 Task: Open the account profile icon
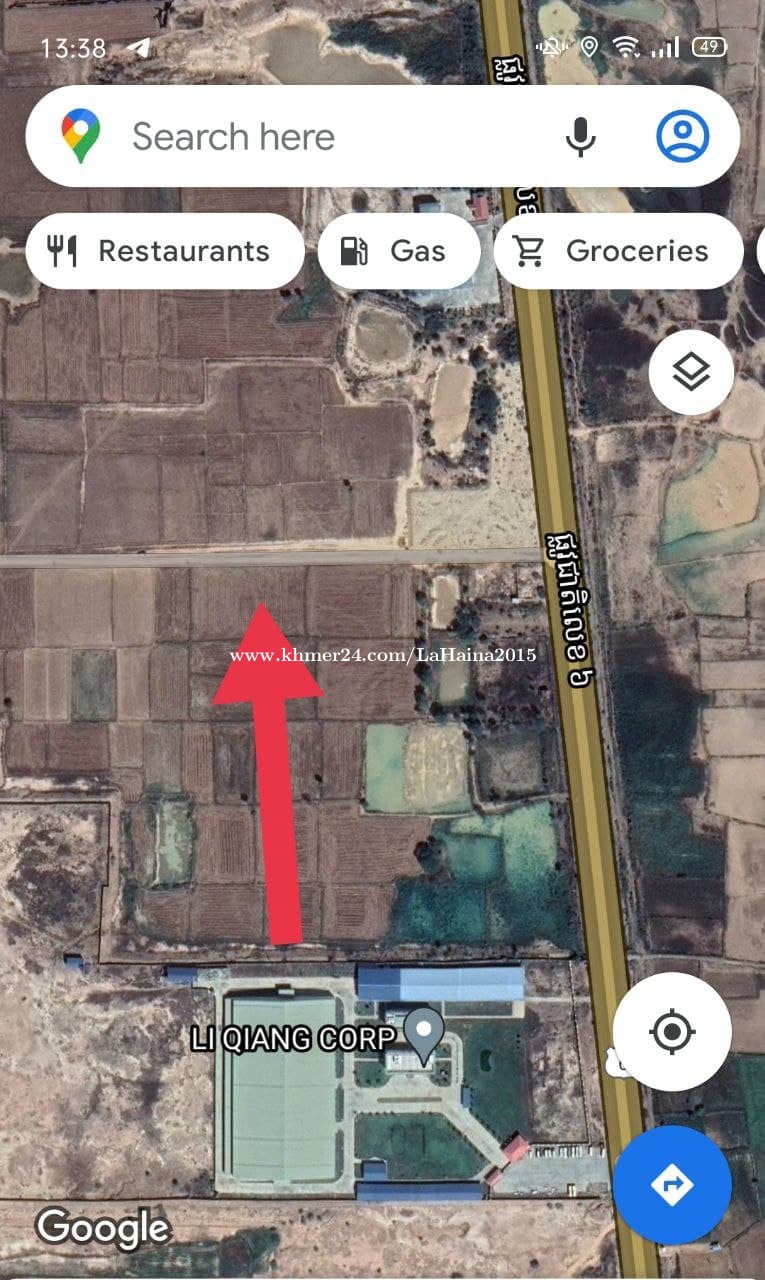click(682, 136)
